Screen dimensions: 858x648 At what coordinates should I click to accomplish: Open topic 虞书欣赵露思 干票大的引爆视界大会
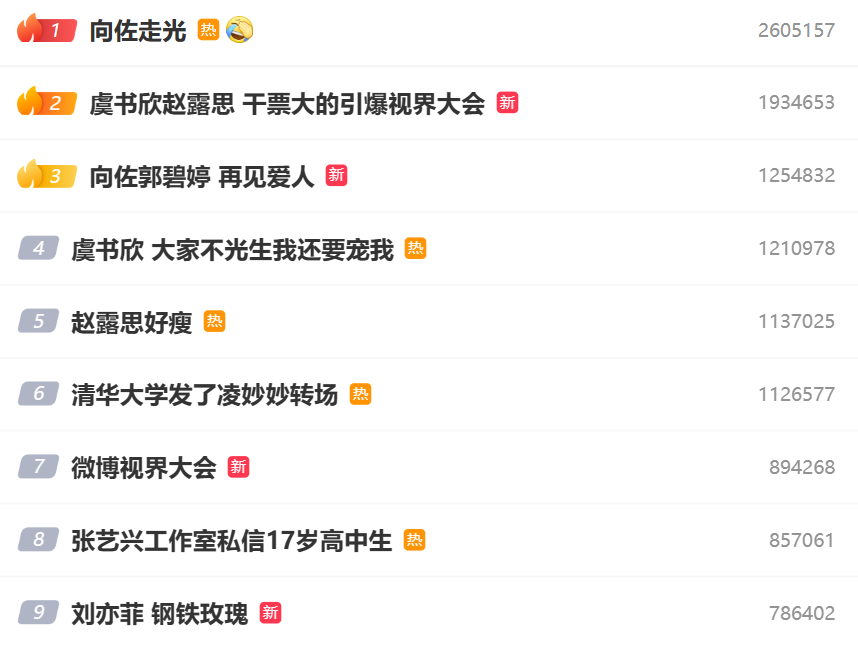287,103
